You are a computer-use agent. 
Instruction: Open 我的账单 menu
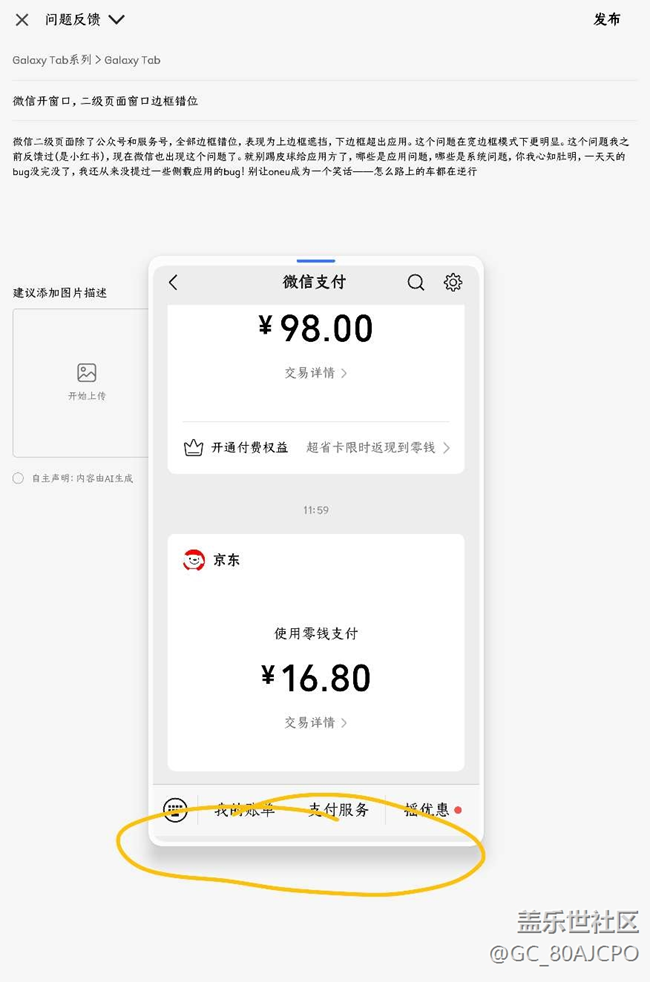click(x=244, y=810)
